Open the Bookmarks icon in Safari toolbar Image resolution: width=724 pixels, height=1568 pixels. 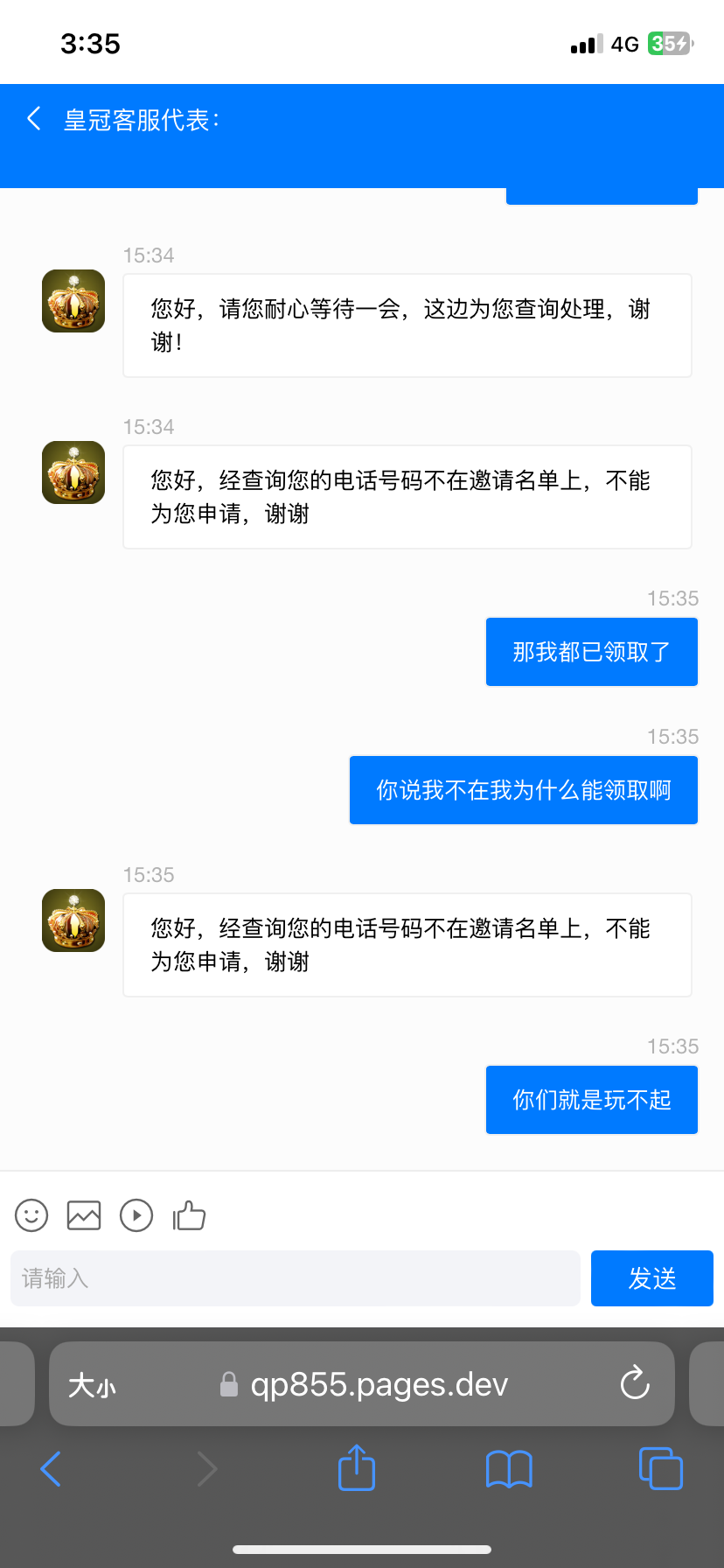click(x=508, y=1469)
